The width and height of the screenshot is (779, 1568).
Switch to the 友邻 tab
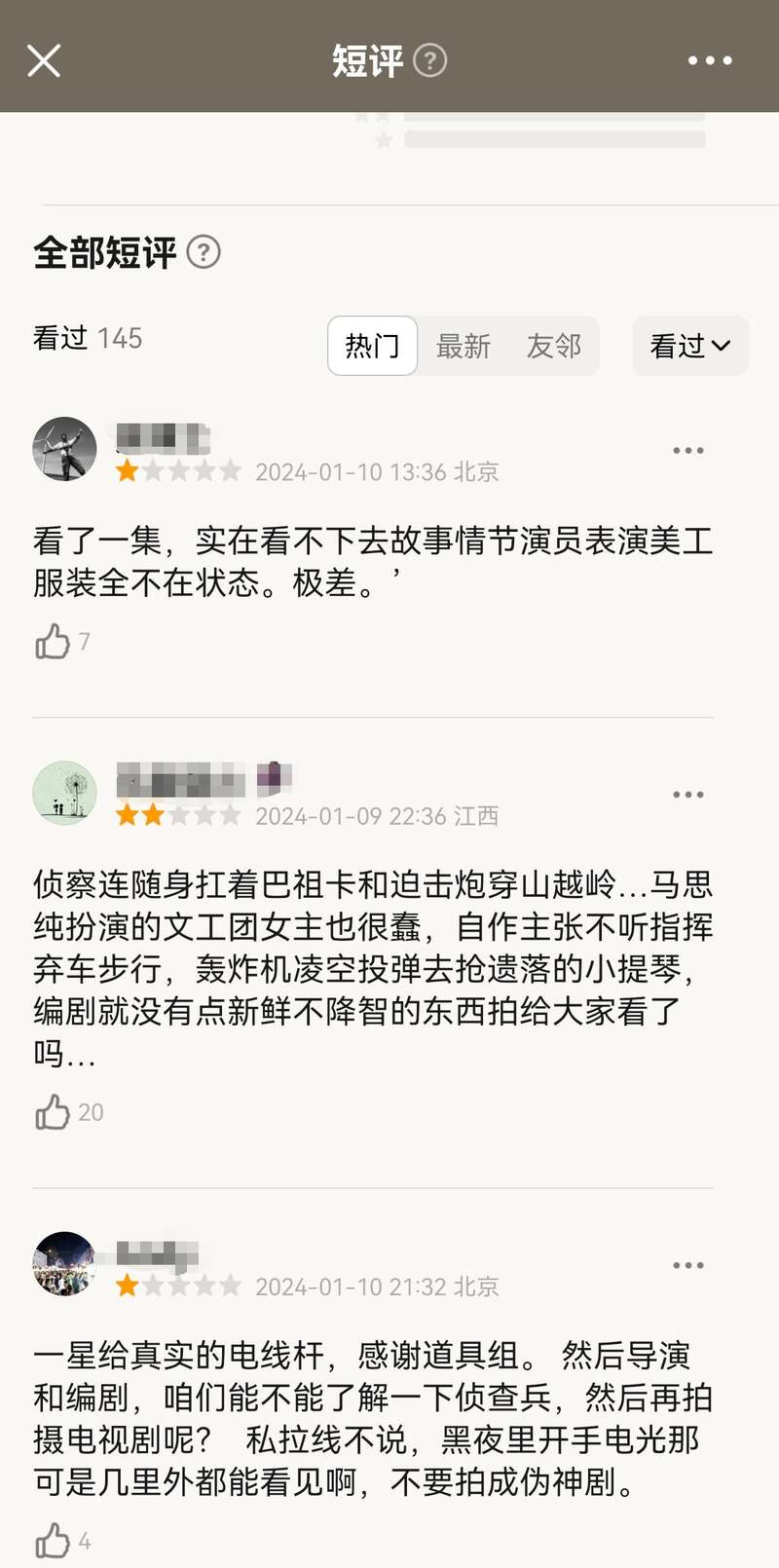tap(553, 346)
